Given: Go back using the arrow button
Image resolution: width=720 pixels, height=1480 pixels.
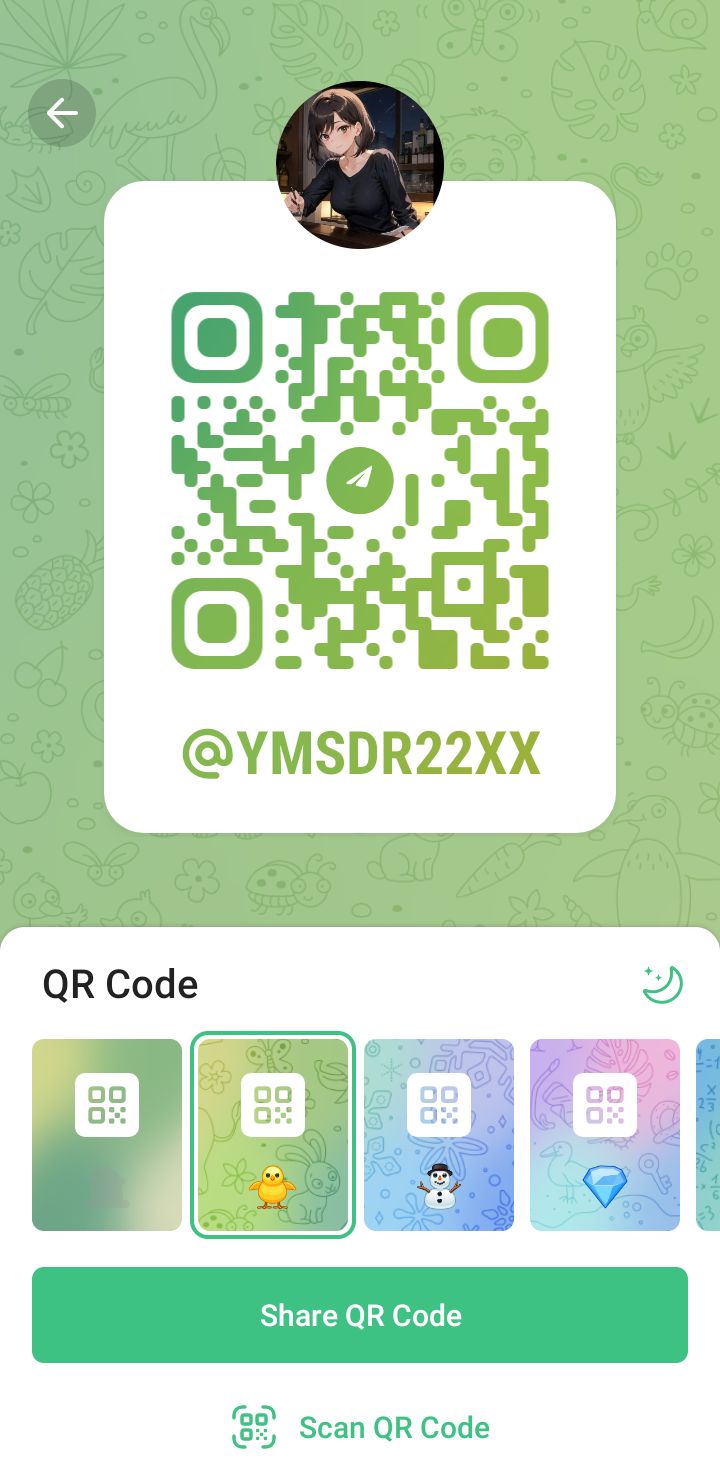Looking at the screenshot, I should click(62, 114).
